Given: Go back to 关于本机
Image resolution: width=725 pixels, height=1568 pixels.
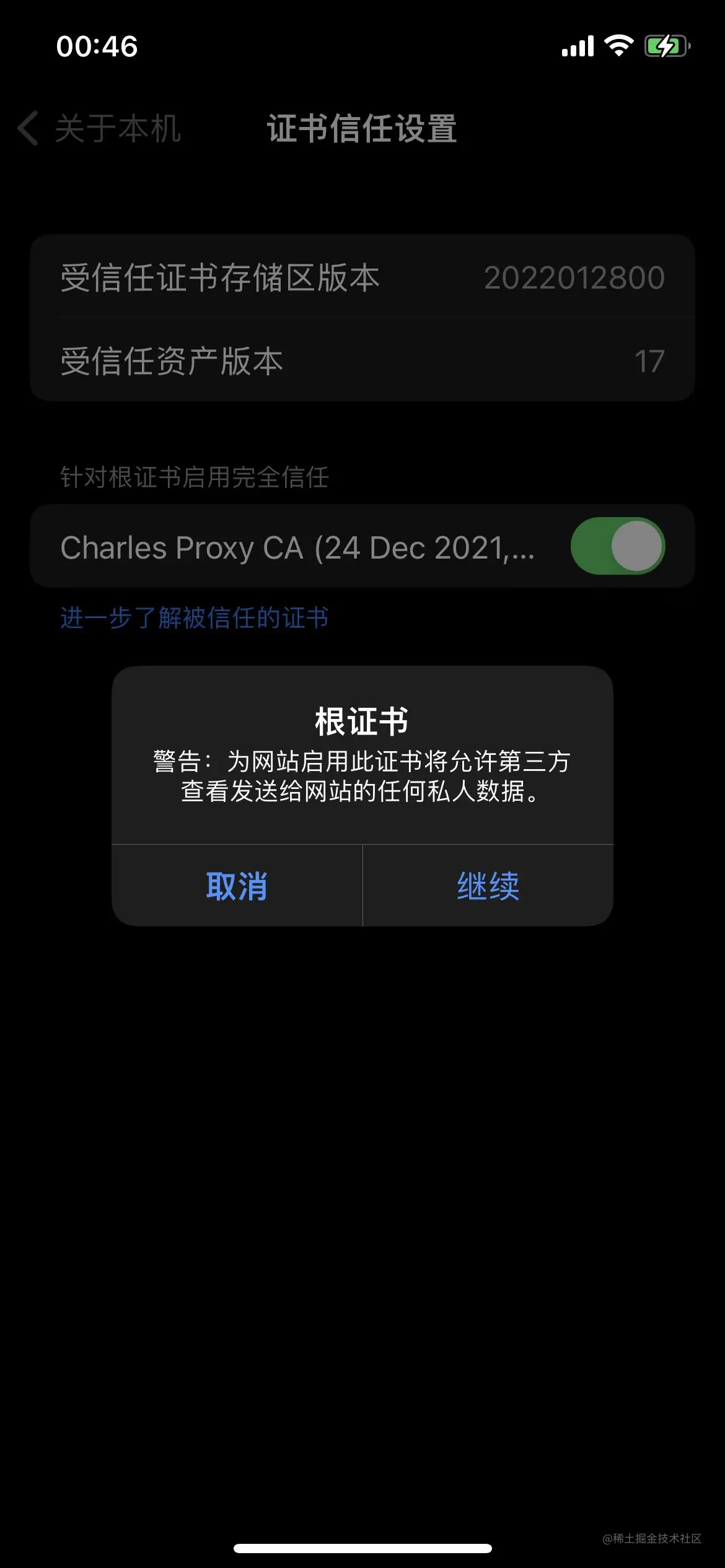Looking at the screenshot, I should click(x=99, y=129).
